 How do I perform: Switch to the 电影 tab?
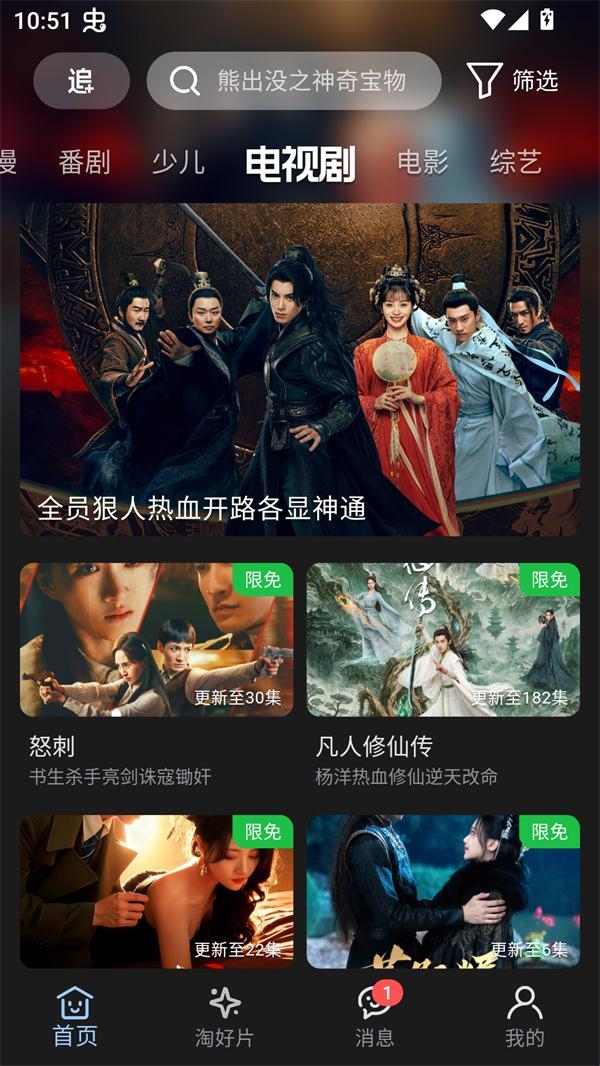pyautogui.click(x=422, y=163)
